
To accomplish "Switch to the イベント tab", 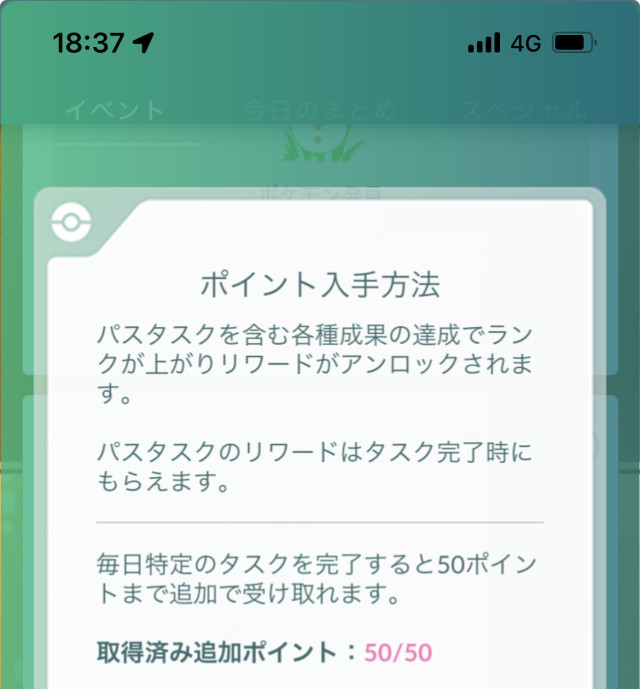I will point(115,109).
